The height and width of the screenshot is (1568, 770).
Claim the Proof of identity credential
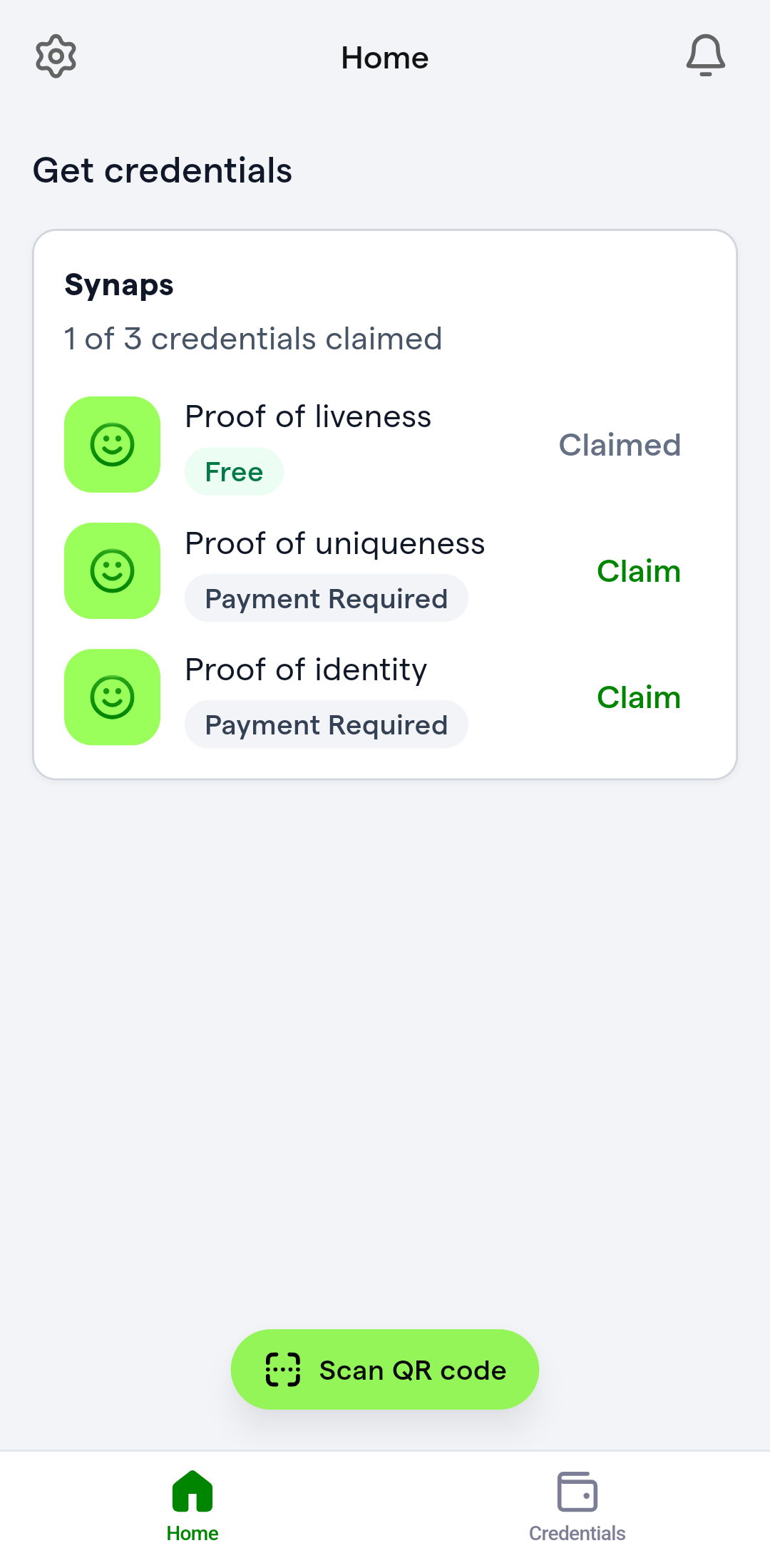click(638, 697)
